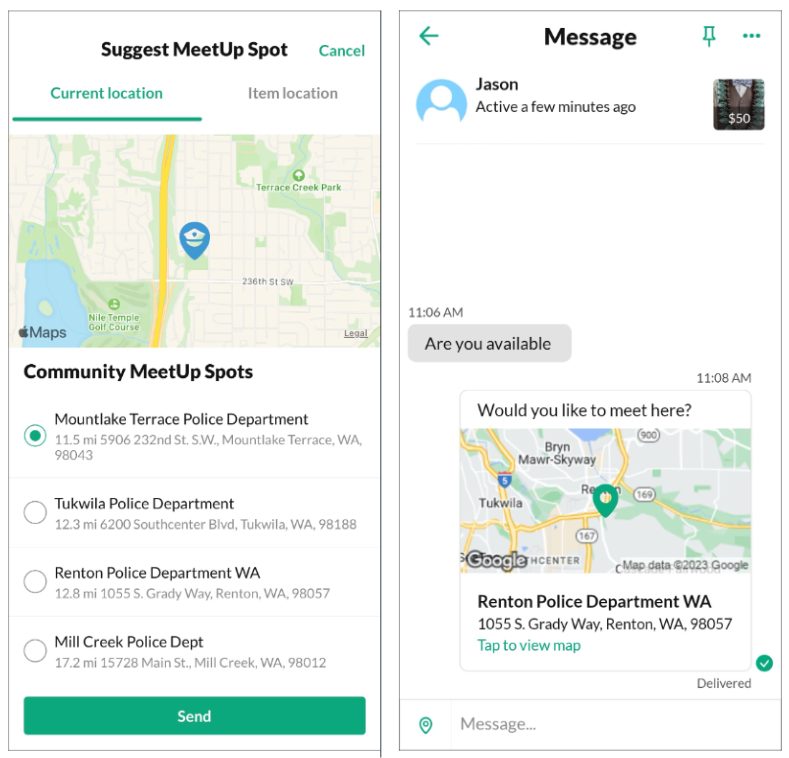Pick Renton Police Department WA option
This screenshot has height=758, width=789.
click(35, 582)
